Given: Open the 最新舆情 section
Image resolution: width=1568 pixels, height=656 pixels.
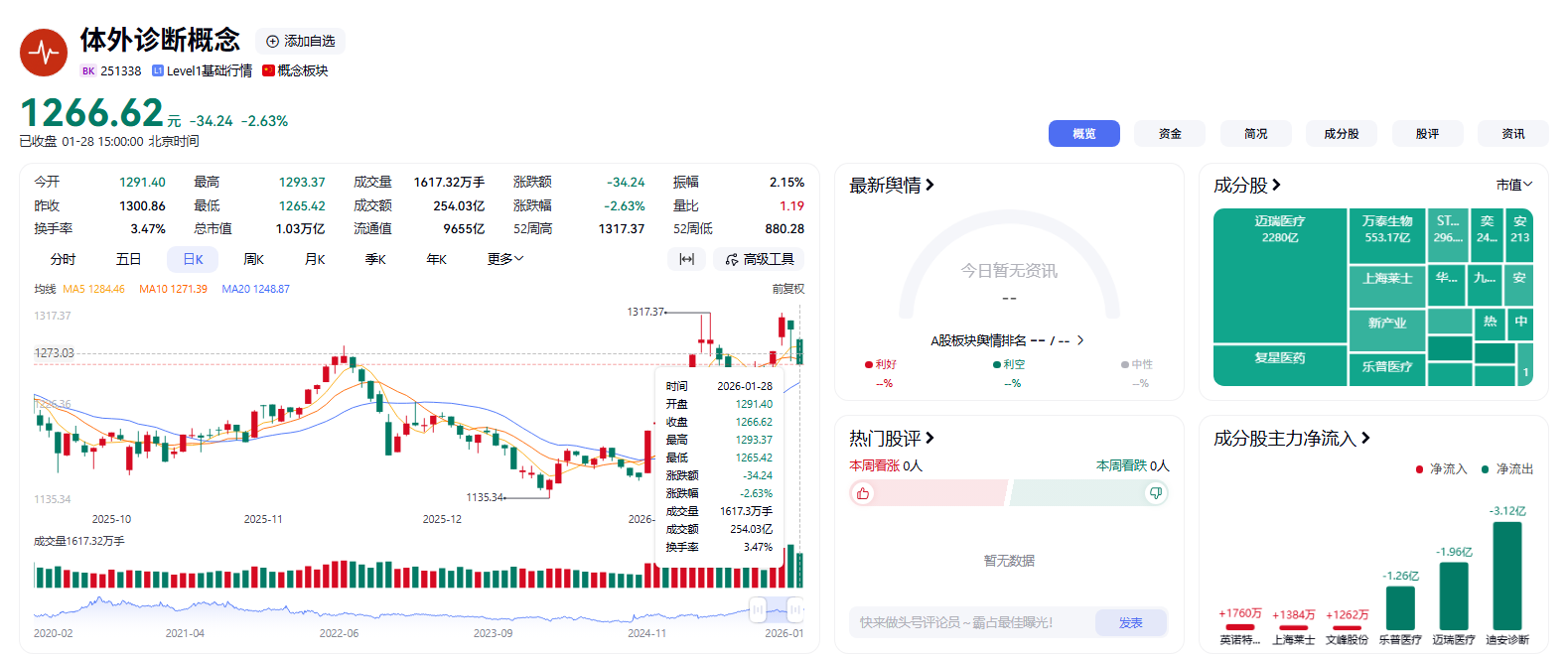Looking at the screenshot, I should point(892,186).
